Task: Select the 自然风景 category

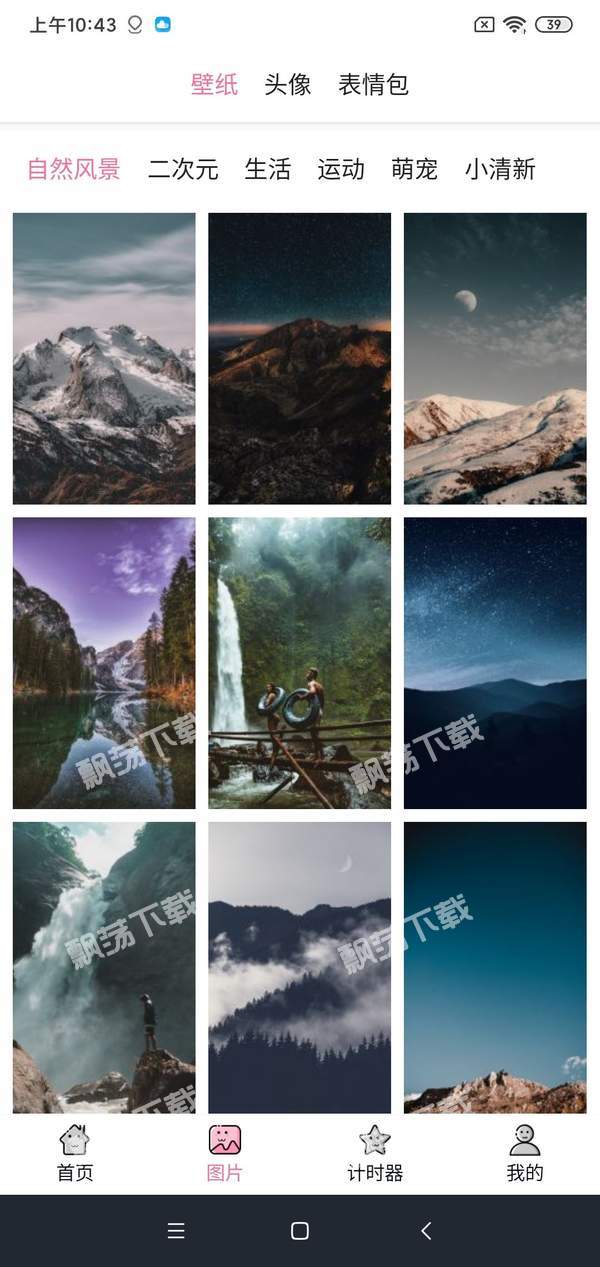Action: (74, 169)
